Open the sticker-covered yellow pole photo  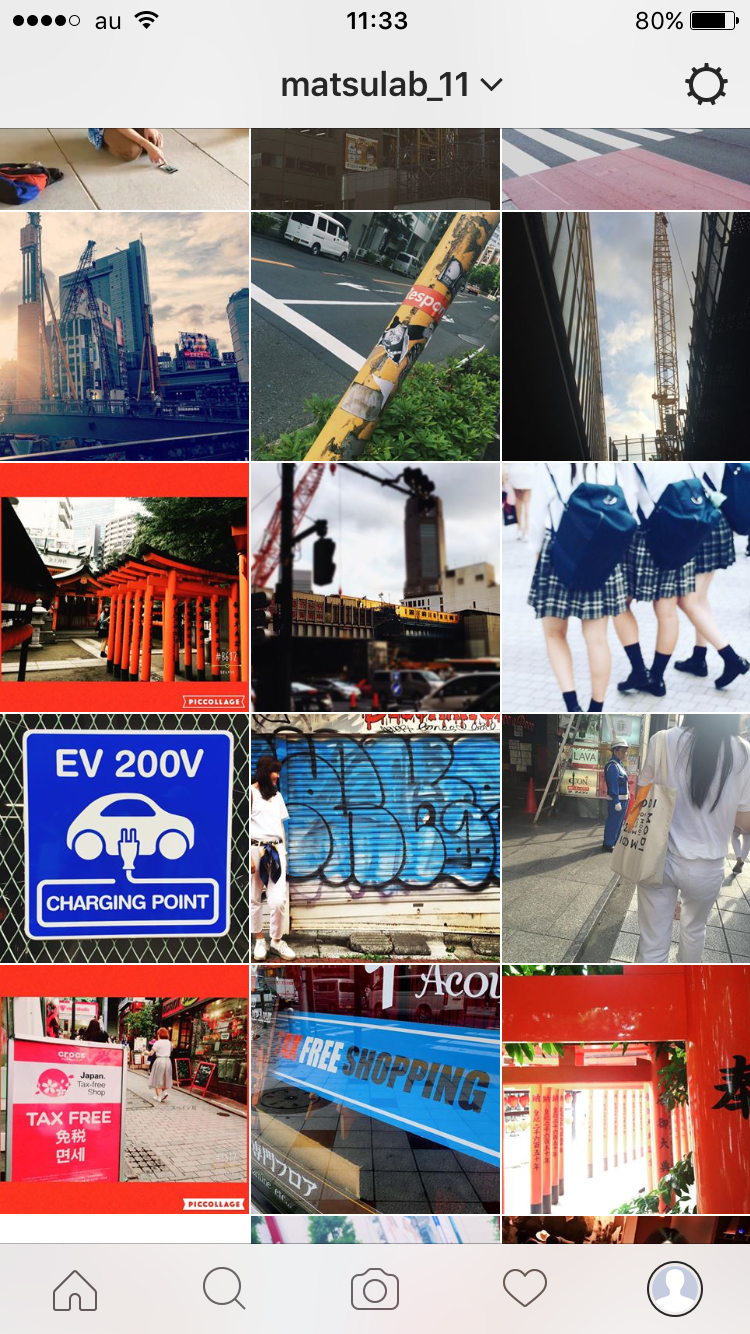(x=375, y=336)
